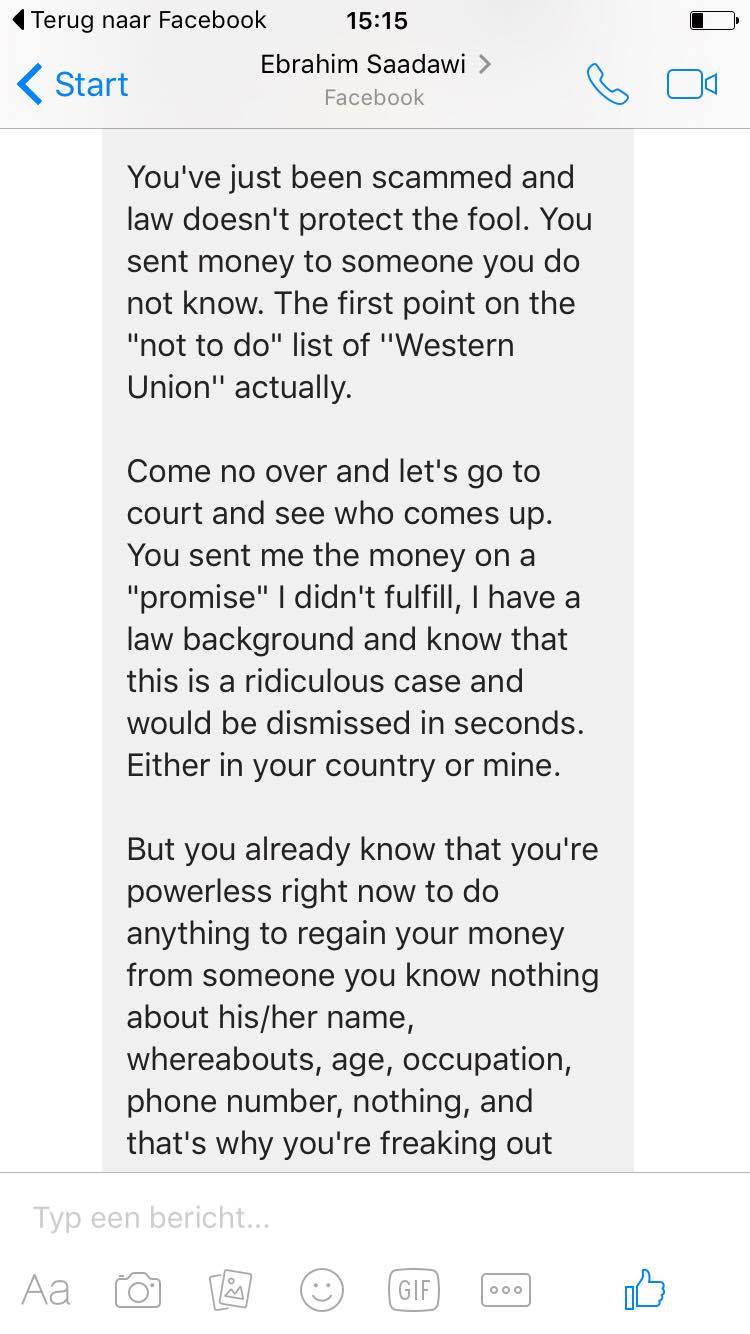Open the emoji and sticker picker

322,1290
